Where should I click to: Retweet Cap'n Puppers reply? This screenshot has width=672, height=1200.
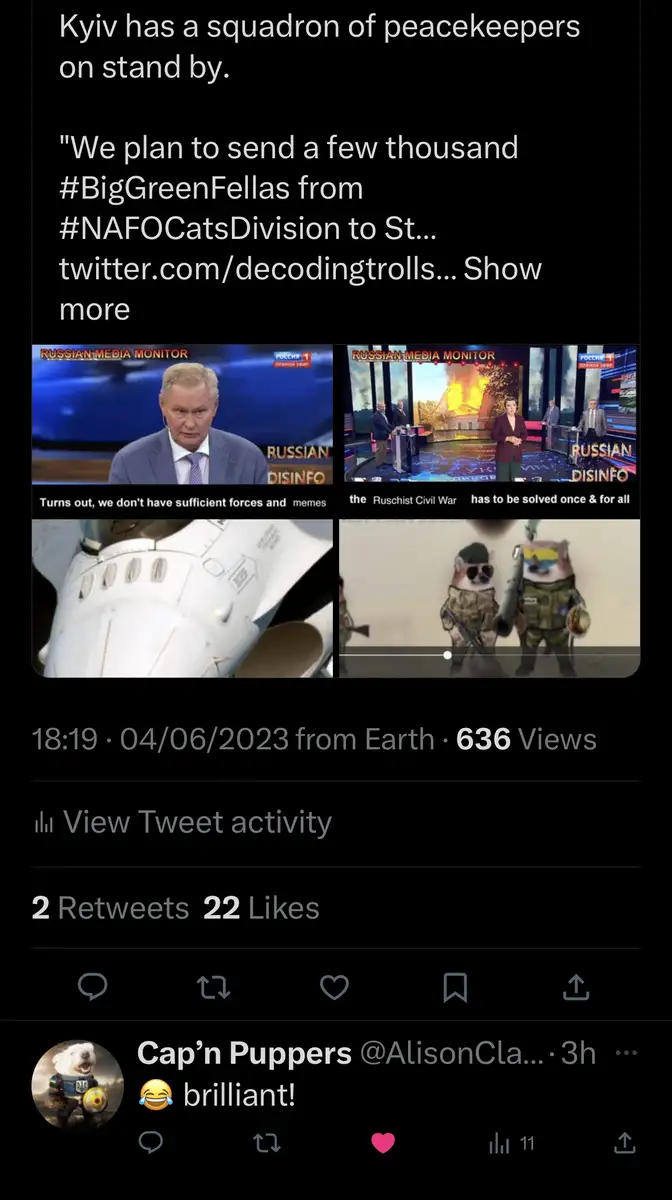point(267,1143)
